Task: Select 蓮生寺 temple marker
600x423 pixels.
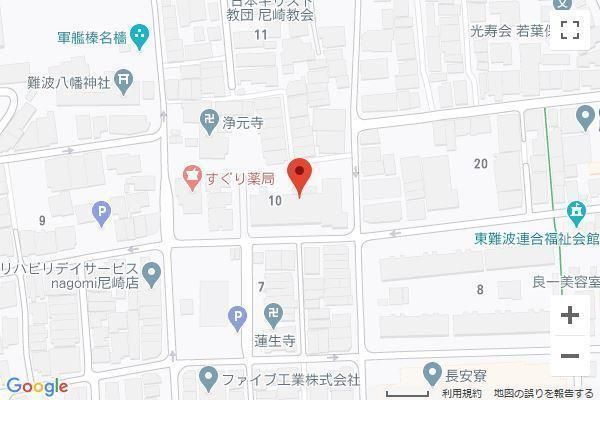Action: pyautogui.click(x=274, y=317)
